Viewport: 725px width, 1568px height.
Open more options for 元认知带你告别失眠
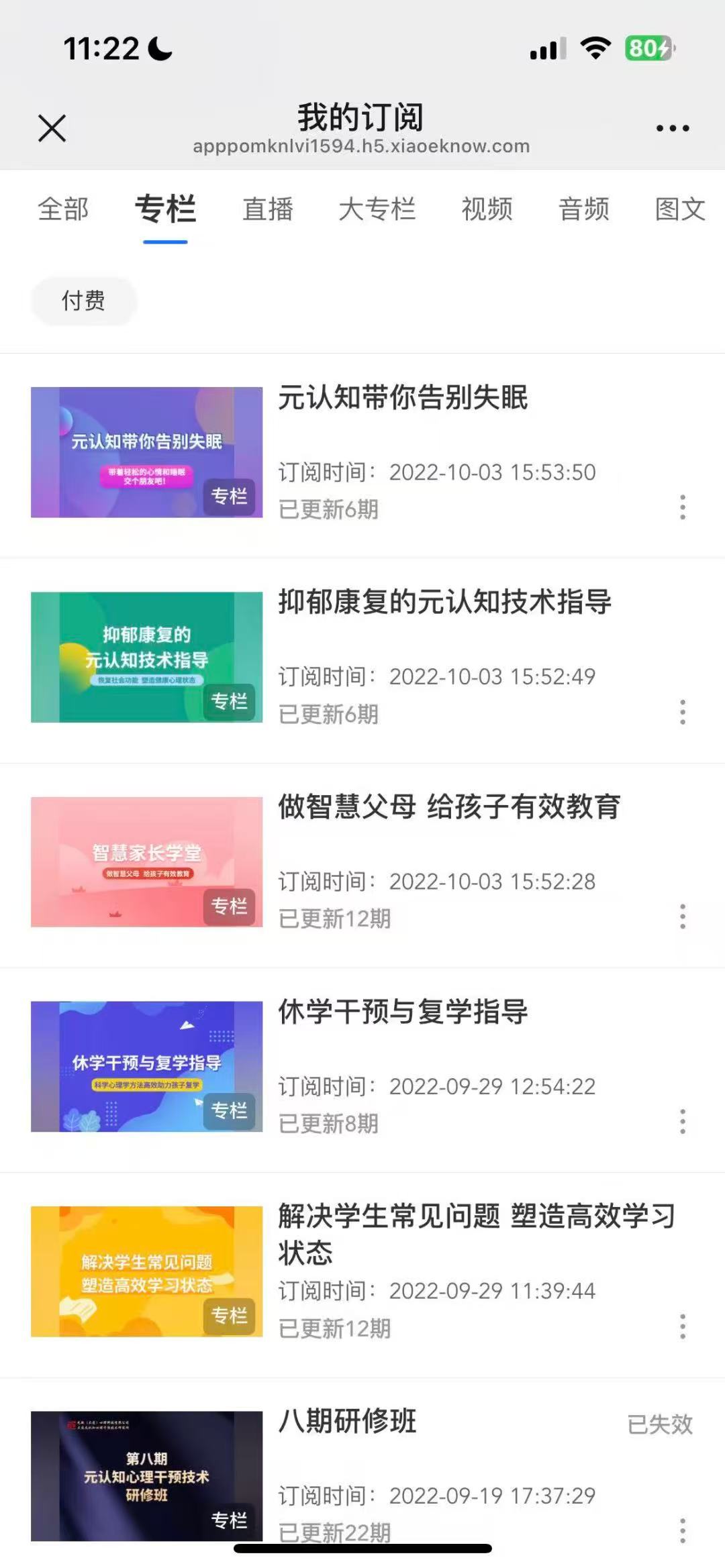pyautogui.click(x=683, y=507)
